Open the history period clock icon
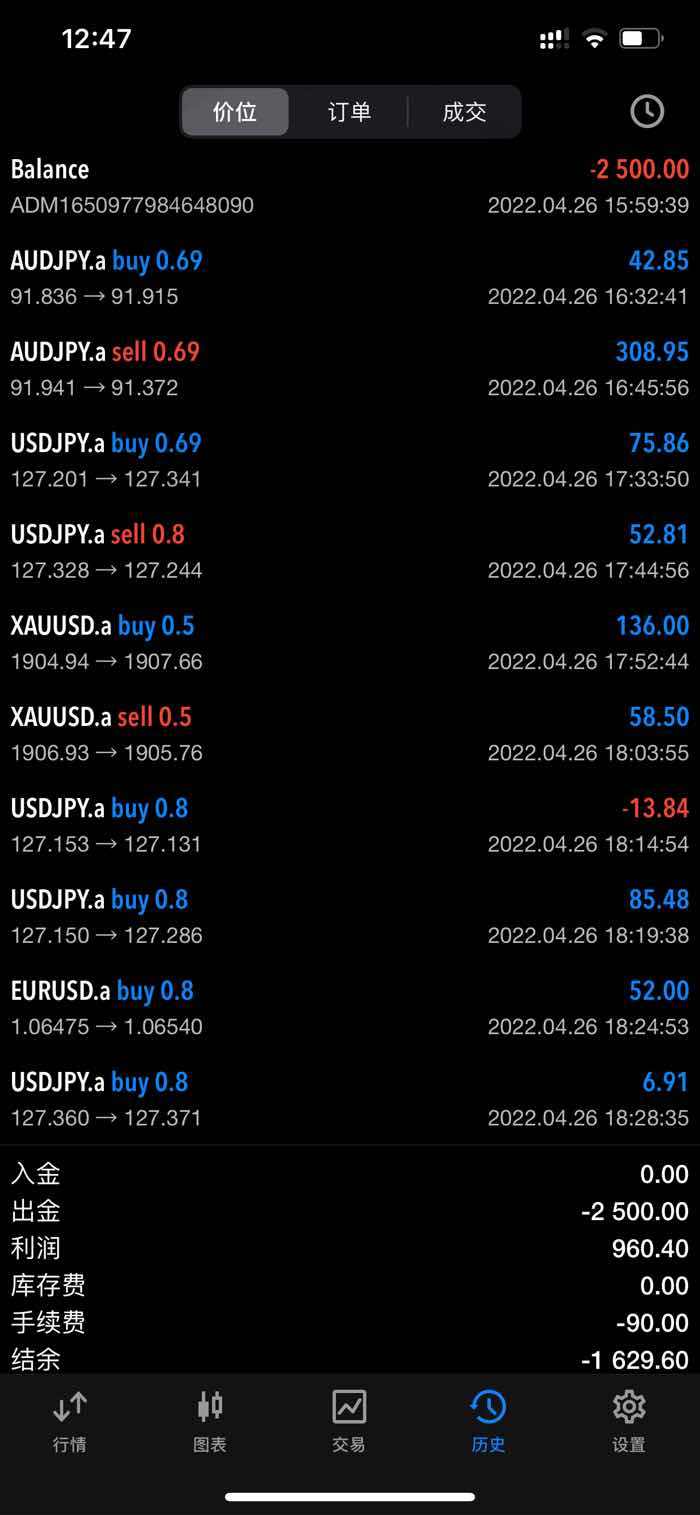Viewport: 700px width, 1515px height. (647, 111)
